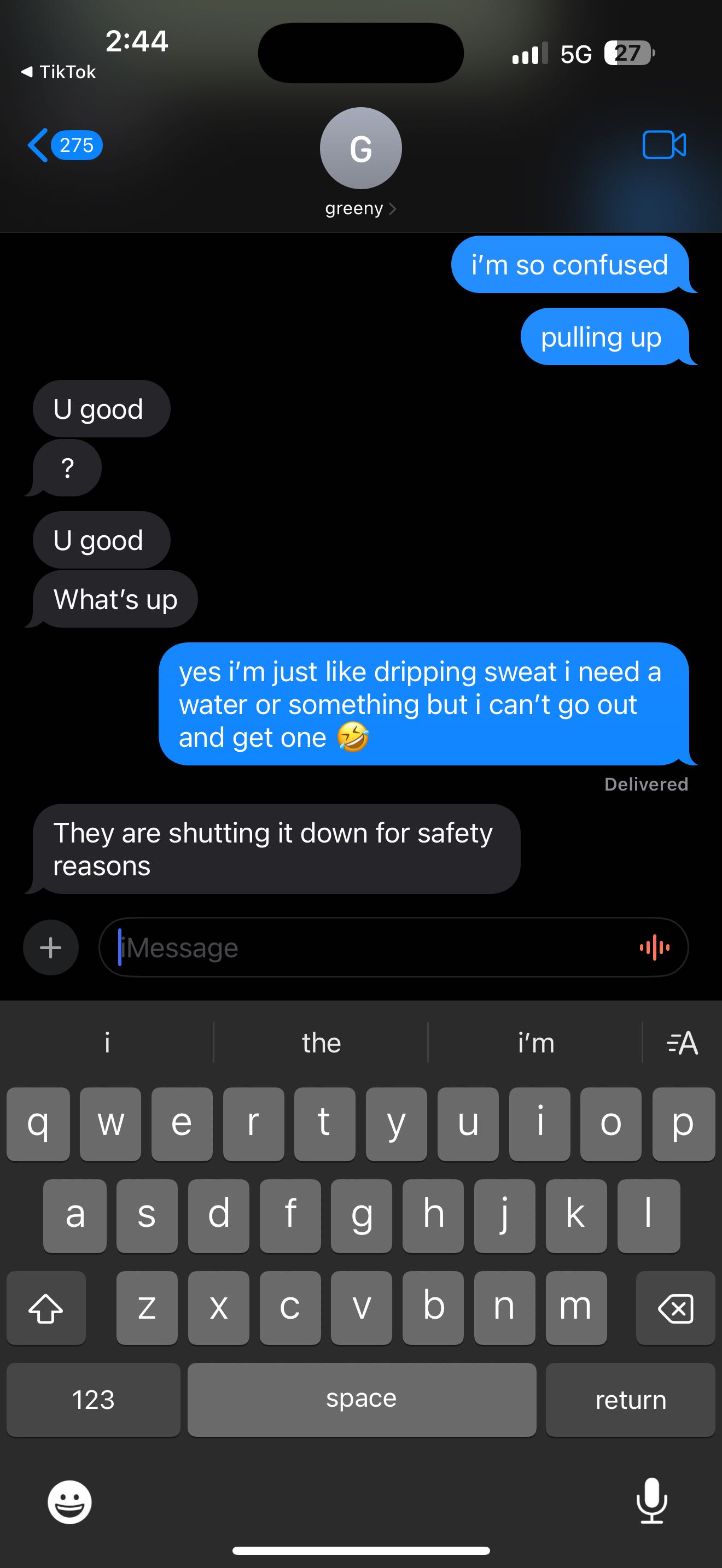Focus the iMessage text field
The width and height of the screenshot is (722, 1568).
365,947
